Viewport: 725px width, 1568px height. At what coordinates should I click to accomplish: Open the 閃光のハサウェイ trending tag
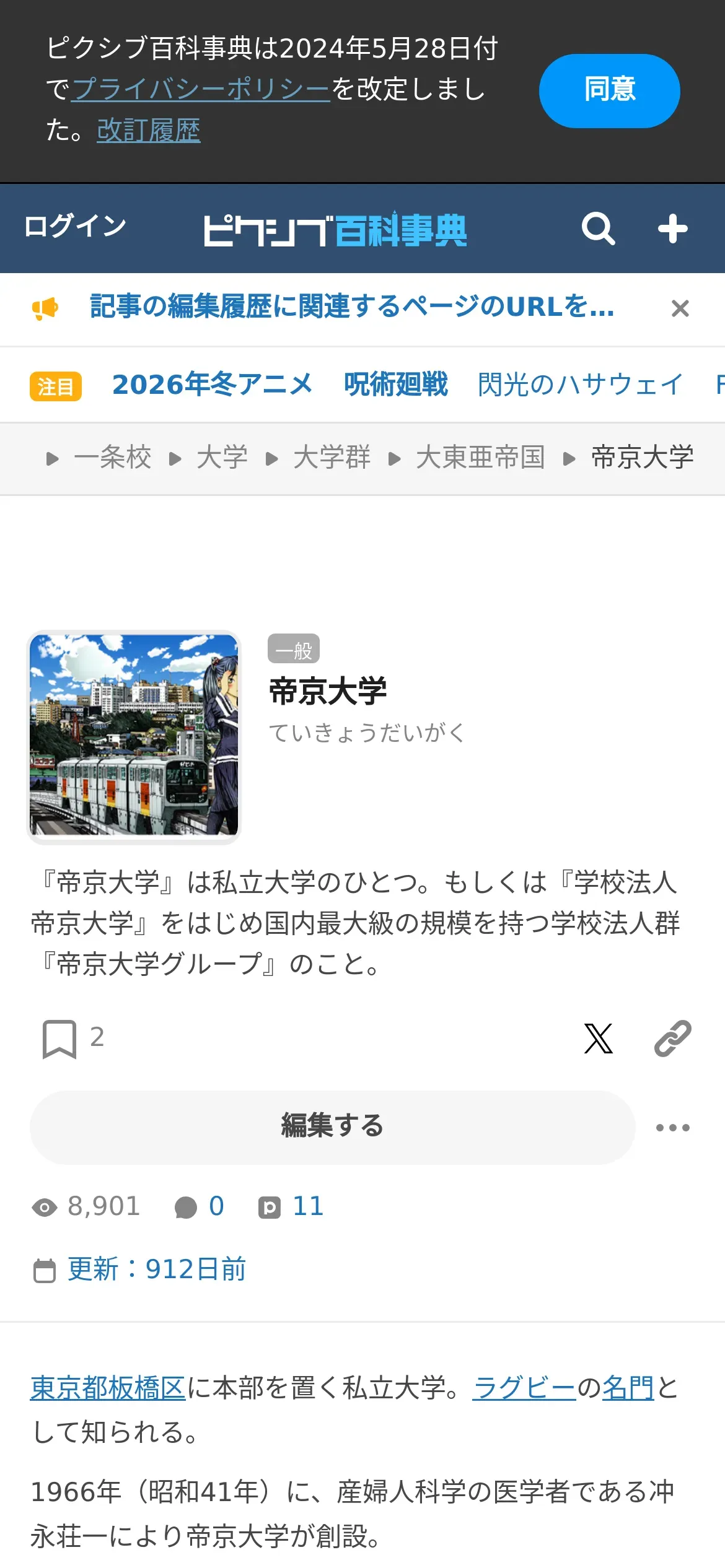pos(580,385)
